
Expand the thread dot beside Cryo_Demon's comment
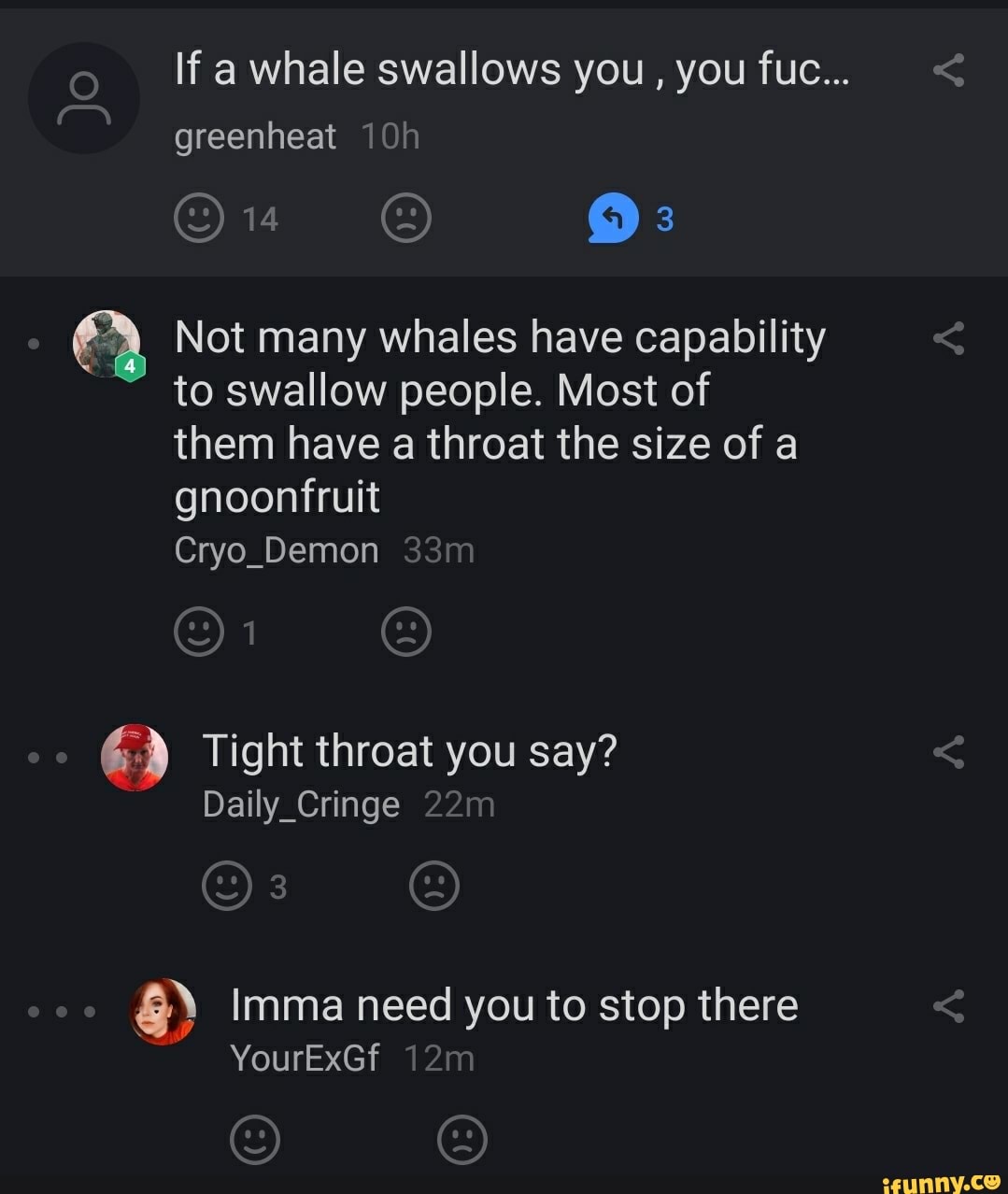coord(33,344)
